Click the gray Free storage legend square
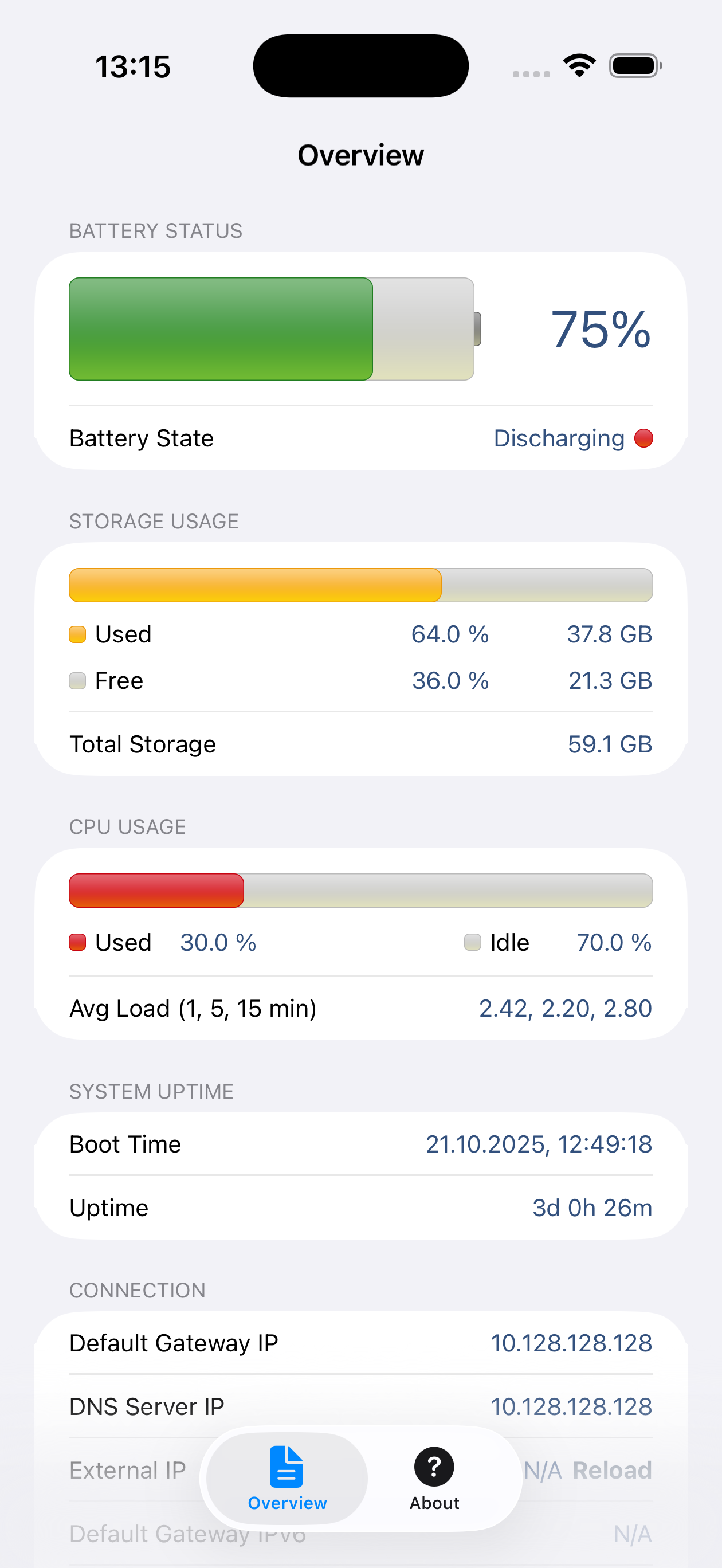The height and width of the screenshot is (1568, 722). click(x=78, y=680)
